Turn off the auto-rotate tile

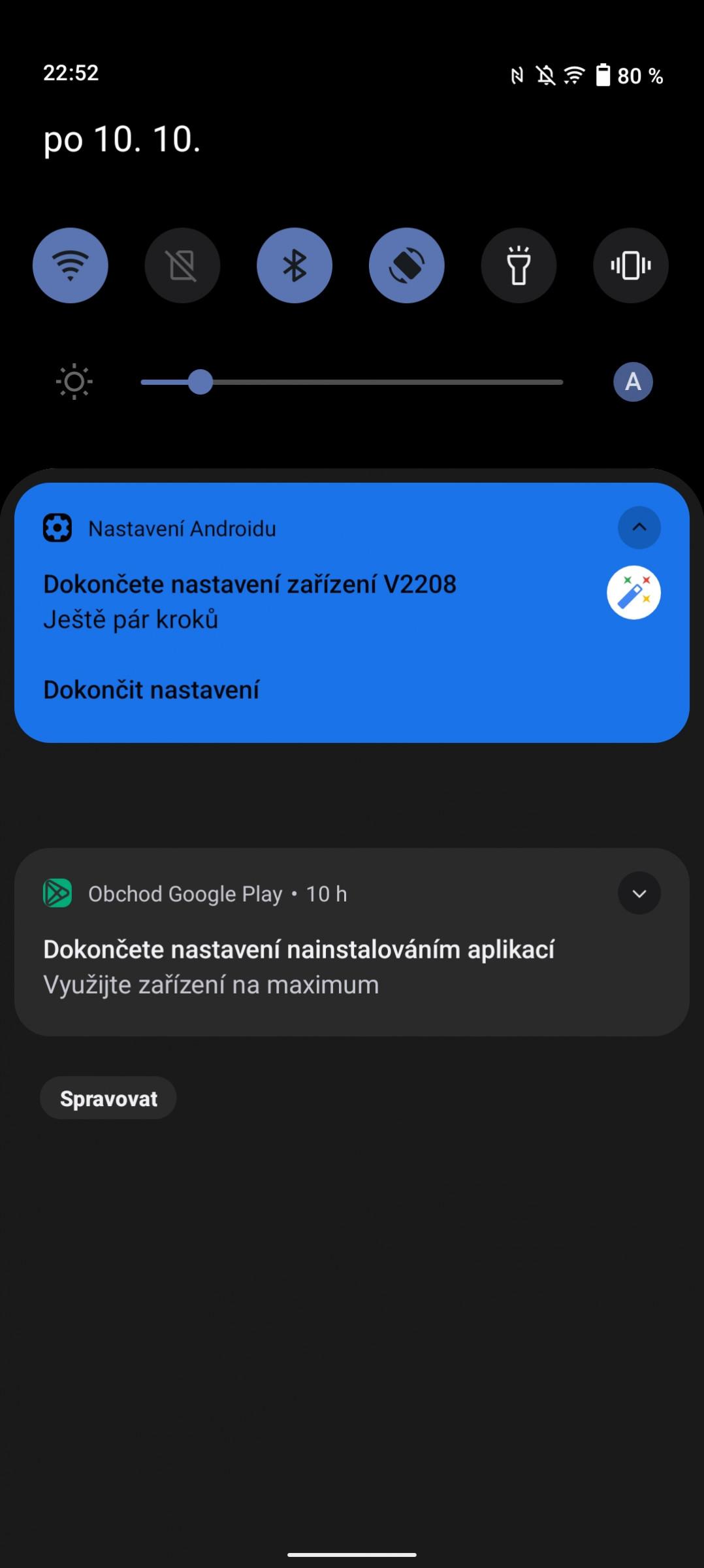click(407, 265)
